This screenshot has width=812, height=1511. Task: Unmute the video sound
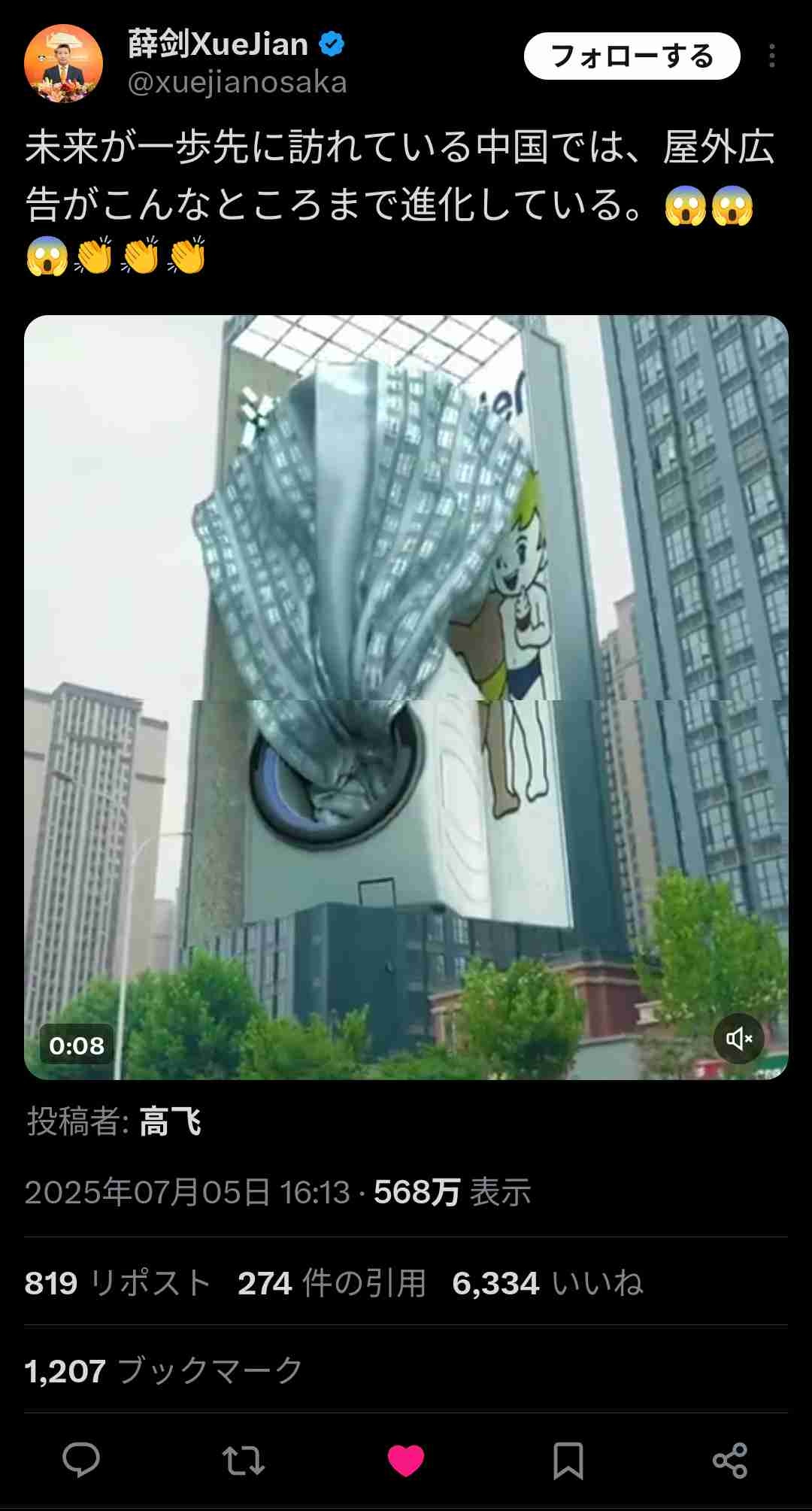pos(738,1039)
